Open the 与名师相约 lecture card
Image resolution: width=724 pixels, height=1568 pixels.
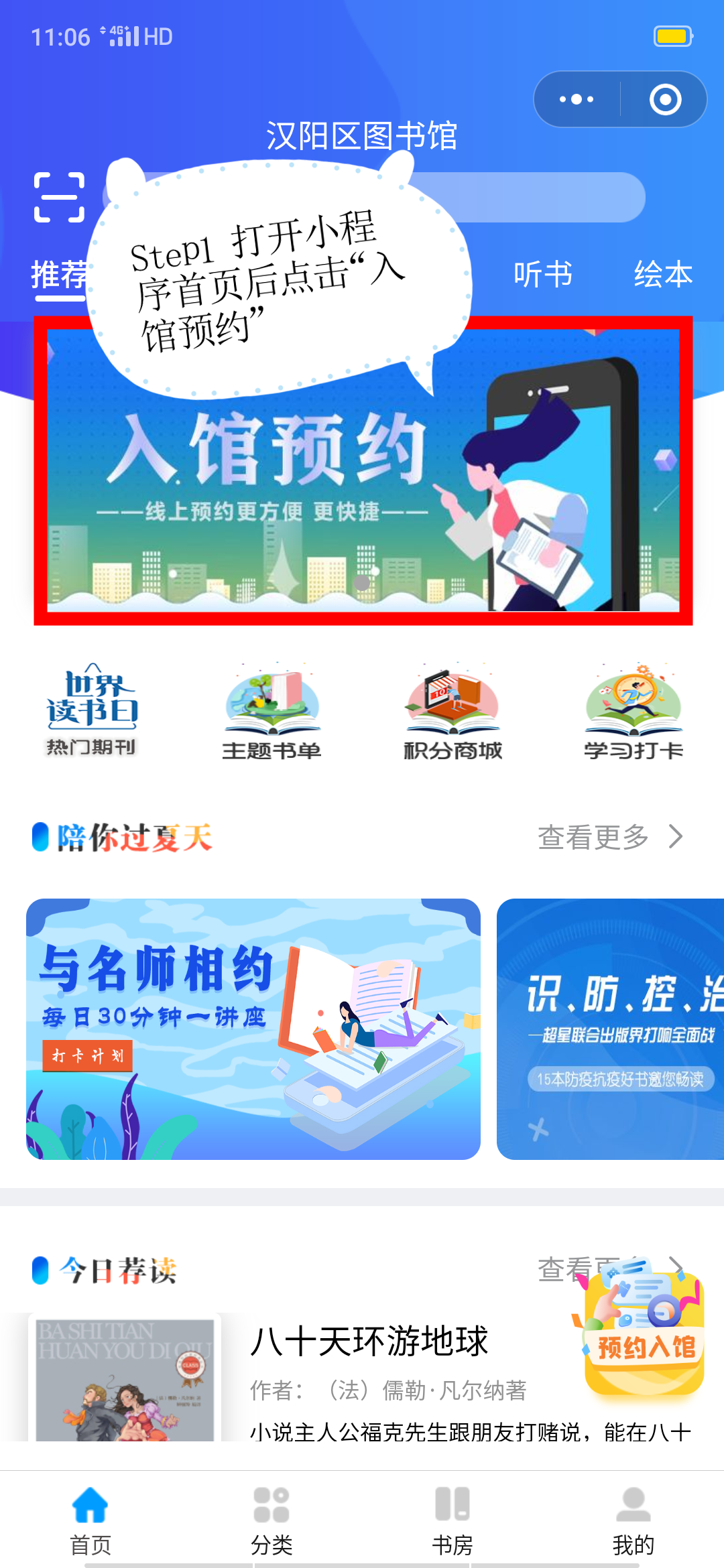[x=253, y=1029]
